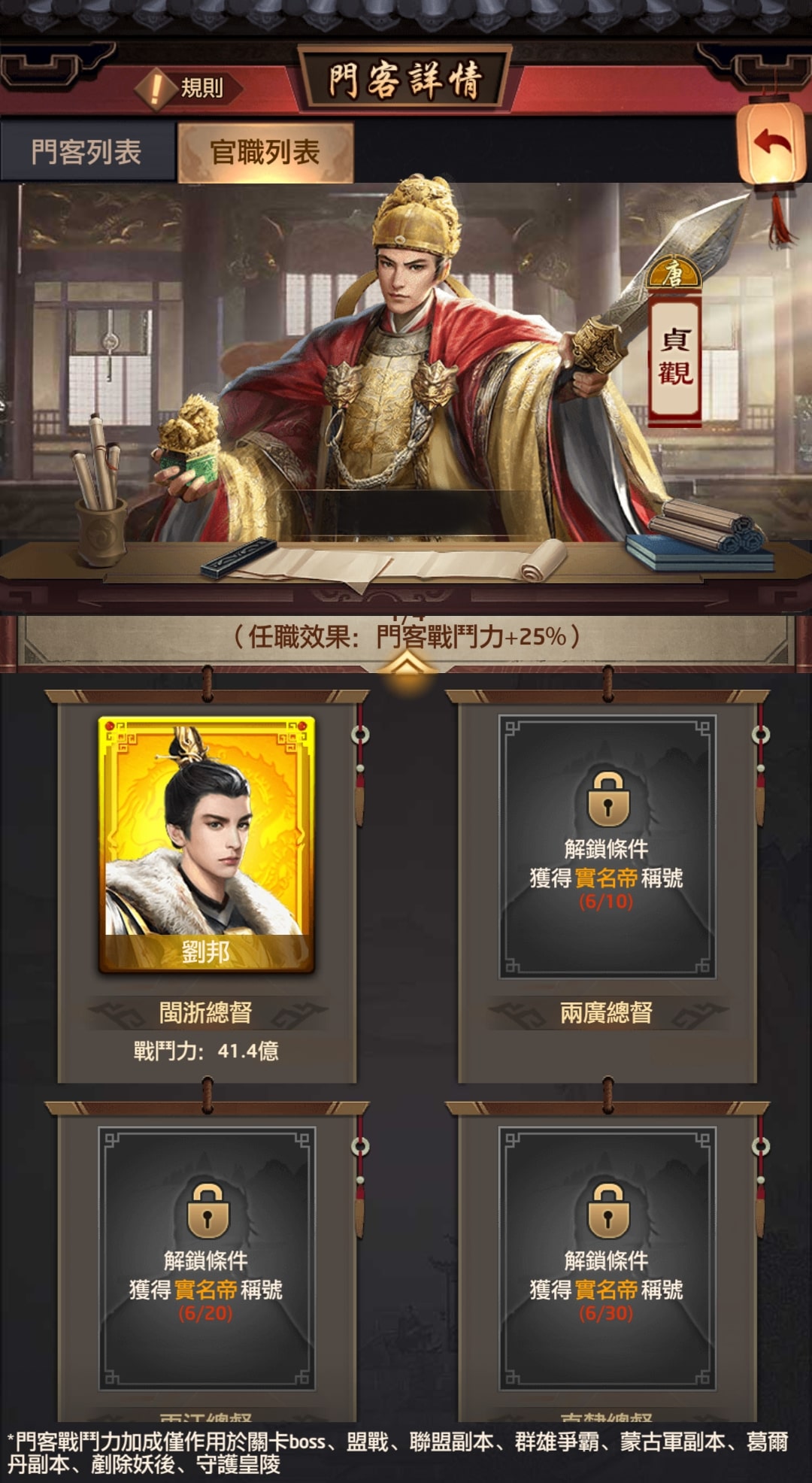Tap the locked slot requiring 6/30 titles
812x1483 pixels.
[607, 1257]
